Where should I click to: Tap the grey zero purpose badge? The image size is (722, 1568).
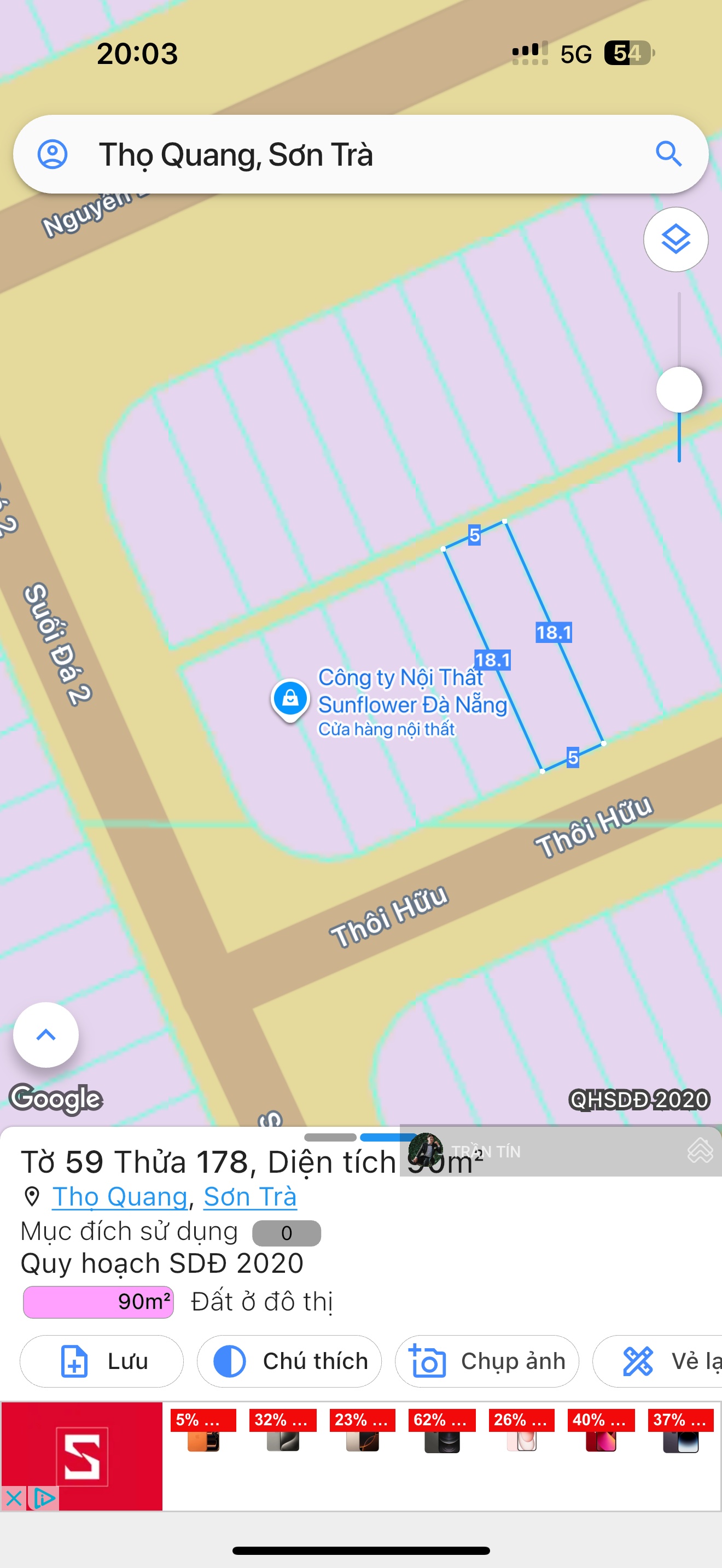[x=287, y=1233]
